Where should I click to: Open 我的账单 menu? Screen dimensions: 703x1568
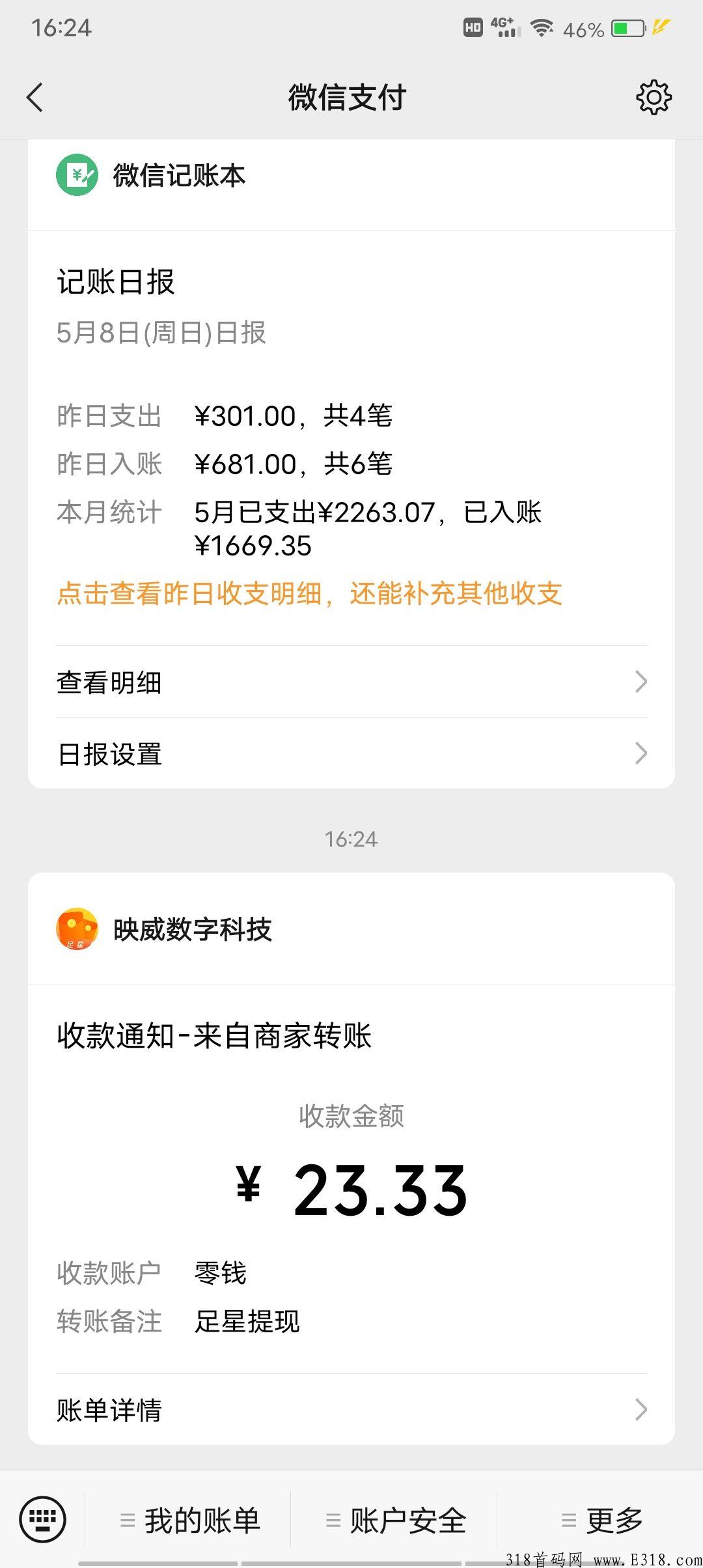click(x=189, y=1520)
